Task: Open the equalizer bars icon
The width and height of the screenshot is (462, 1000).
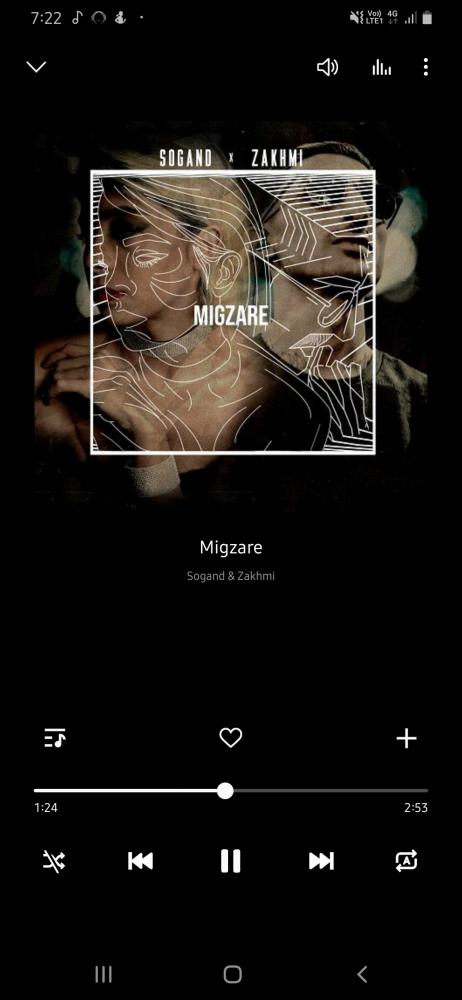Action: (382, 67)
